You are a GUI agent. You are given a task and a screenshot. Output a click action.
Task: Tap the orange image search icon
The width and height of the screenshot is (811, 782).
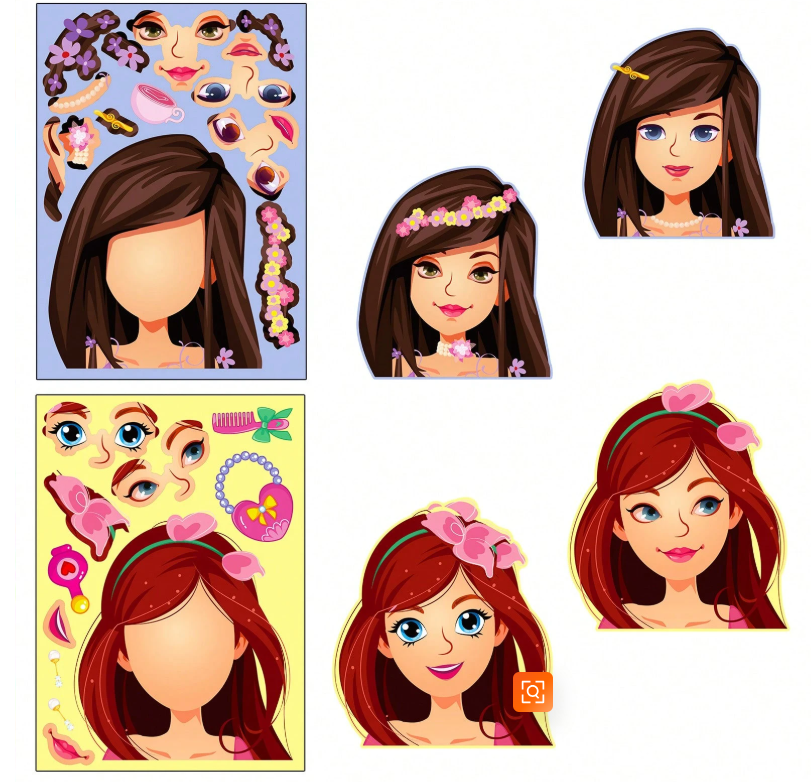pos(533,691)
